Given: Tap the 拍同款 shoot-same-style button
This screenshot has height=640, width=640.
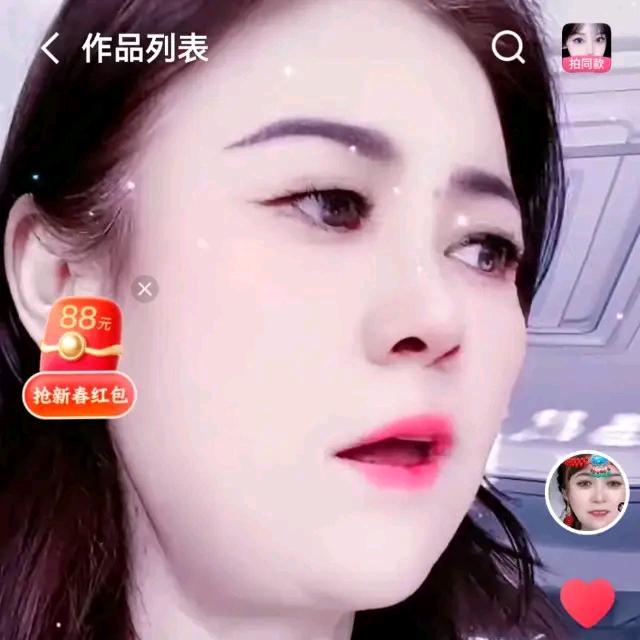Looking at the screenshot, I should (x=586, y=47).
